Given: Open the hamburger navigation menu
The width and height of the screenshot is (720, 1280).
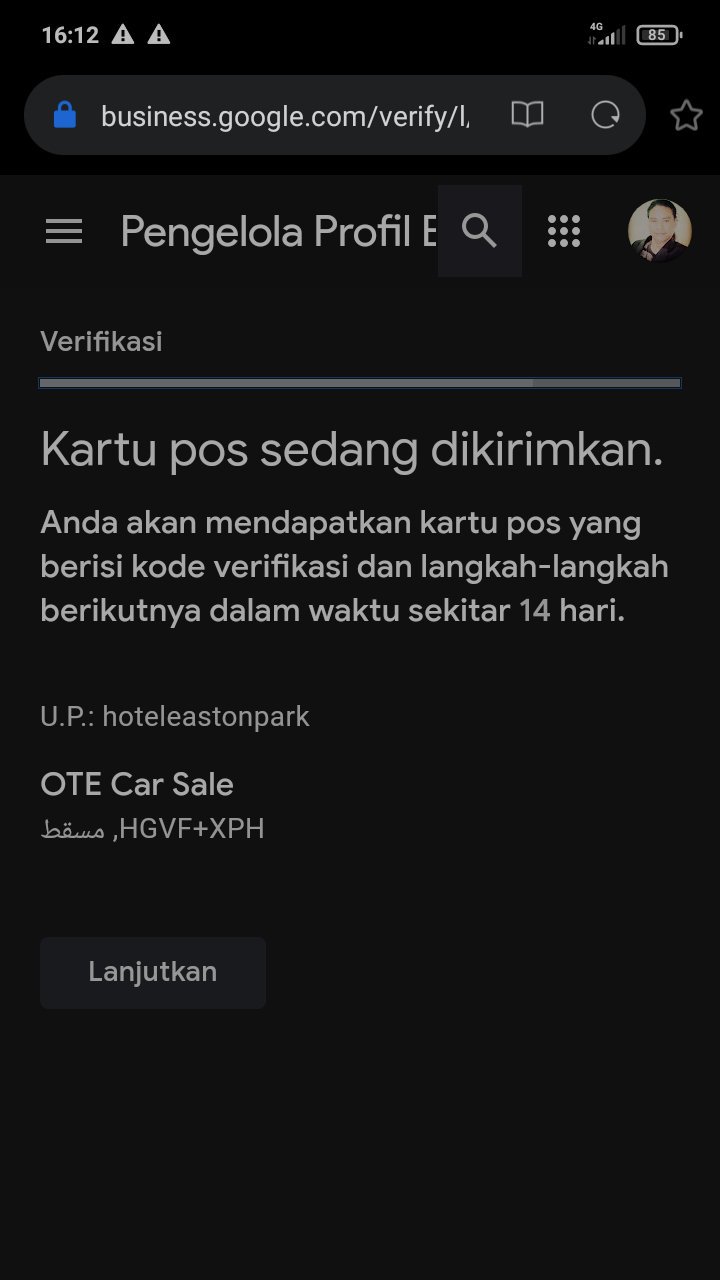Looking at the screenshot, I should click(x=64, y=232).
